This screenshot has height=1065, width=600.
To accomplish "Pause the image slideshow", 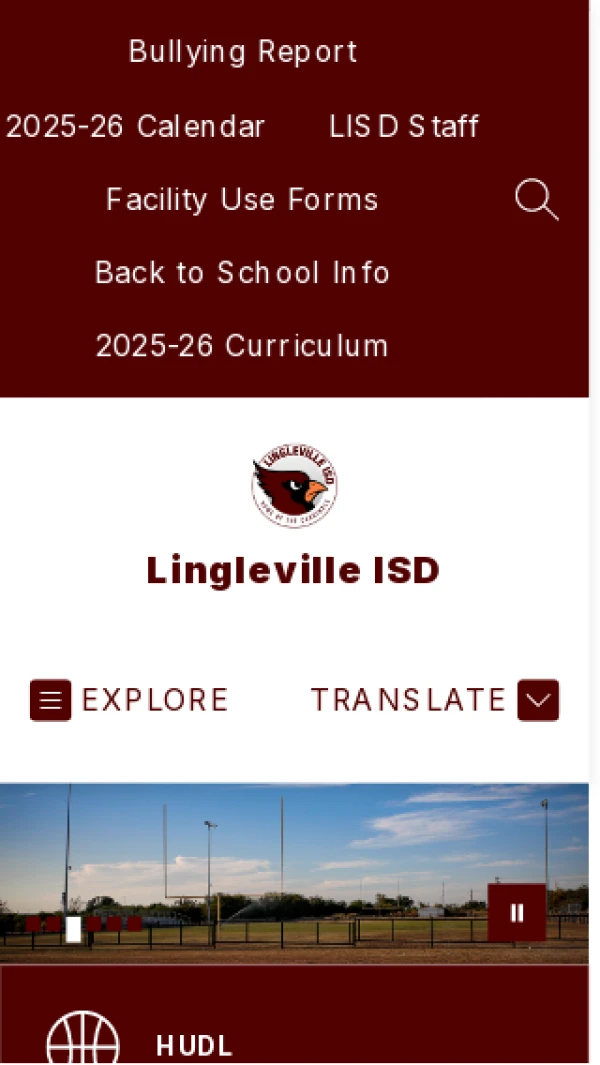I will click(517, 912).
